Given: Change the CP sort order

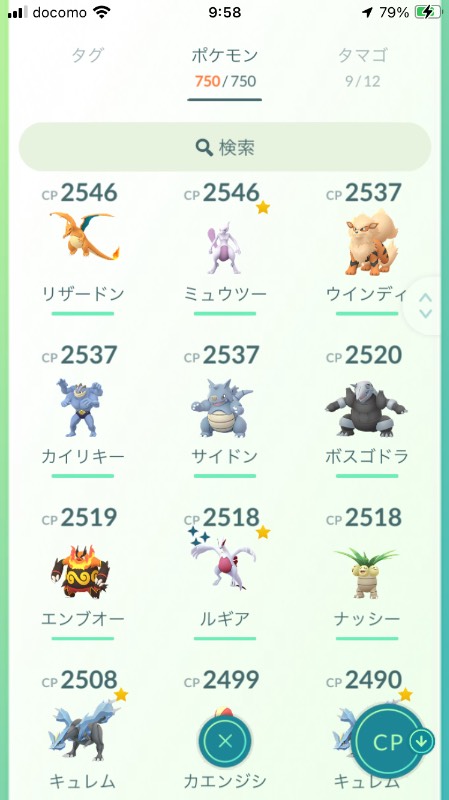Looking at the screenshot, I should [391, 741].
